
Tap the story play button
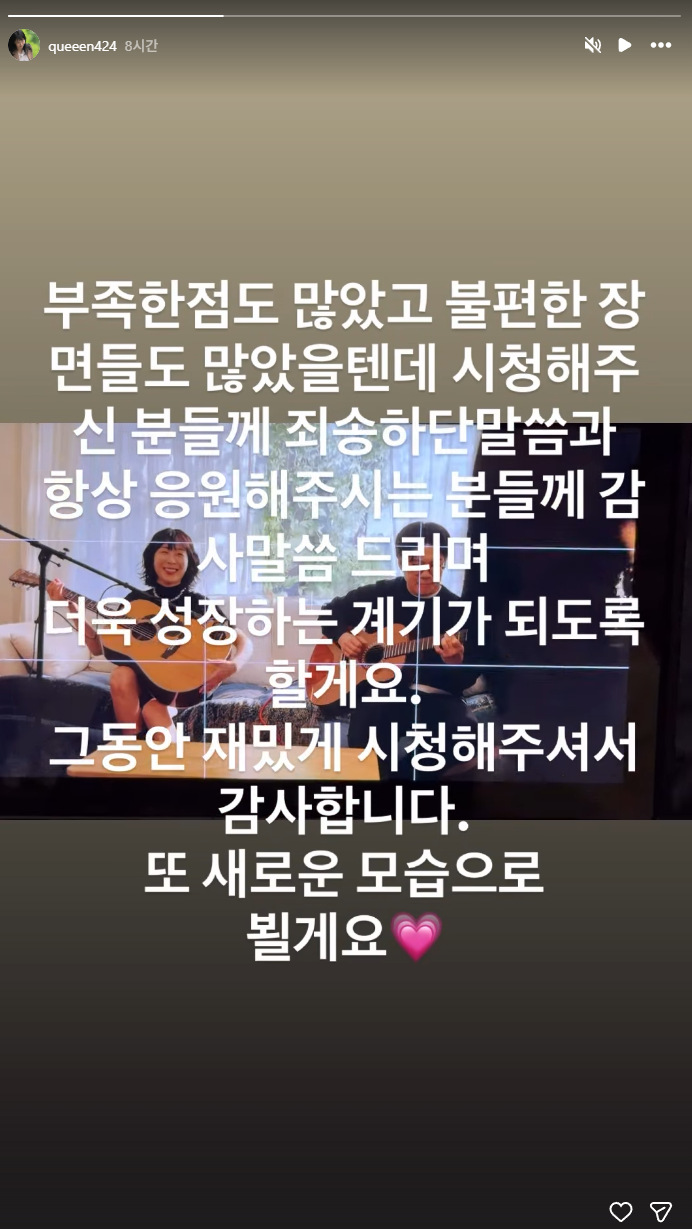[625, 45]
